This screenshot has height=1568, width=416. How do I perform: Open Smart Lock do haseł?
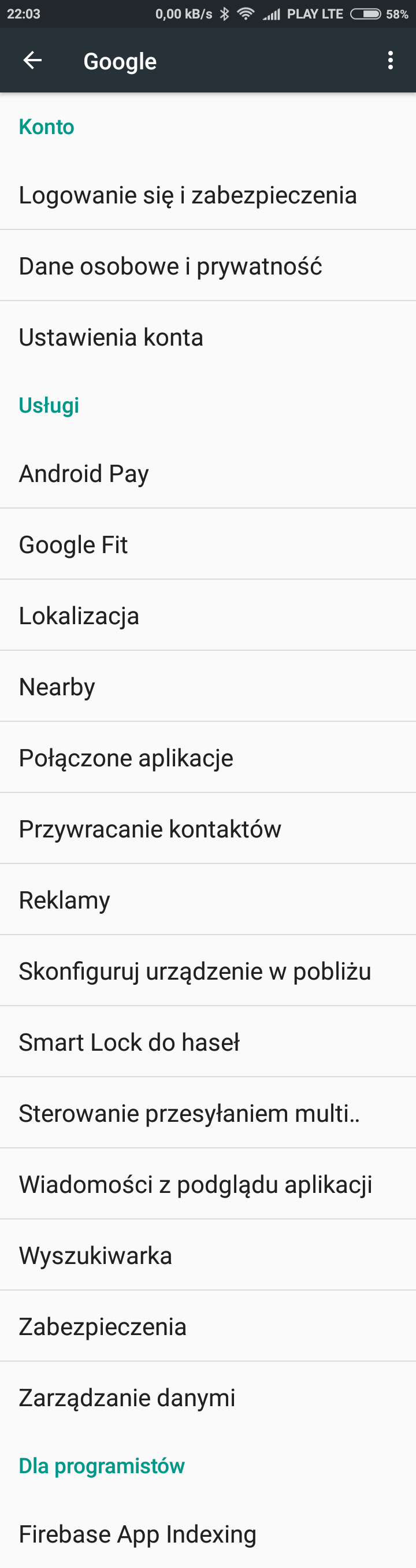pos(129,1042)
